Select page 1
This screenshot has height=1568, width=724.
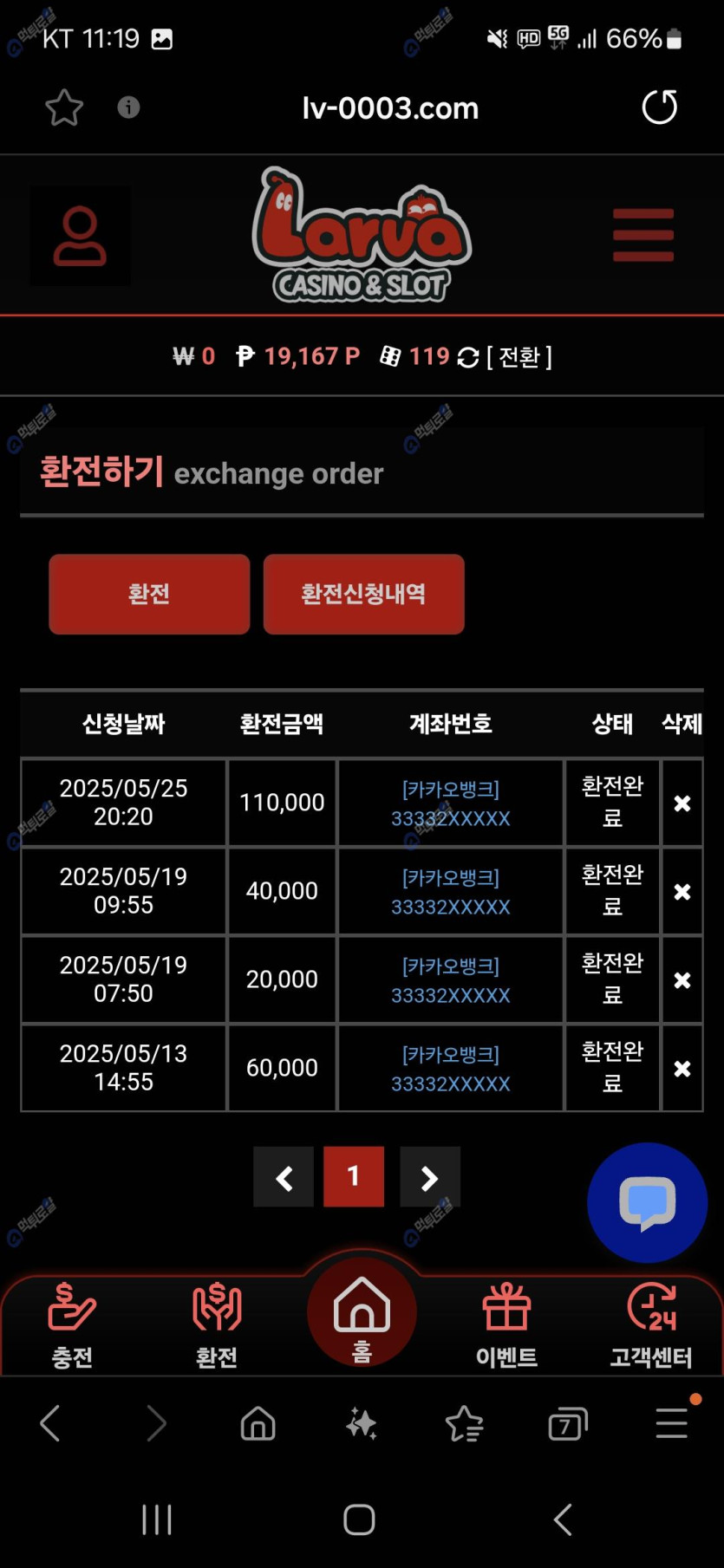[354, 1177]
